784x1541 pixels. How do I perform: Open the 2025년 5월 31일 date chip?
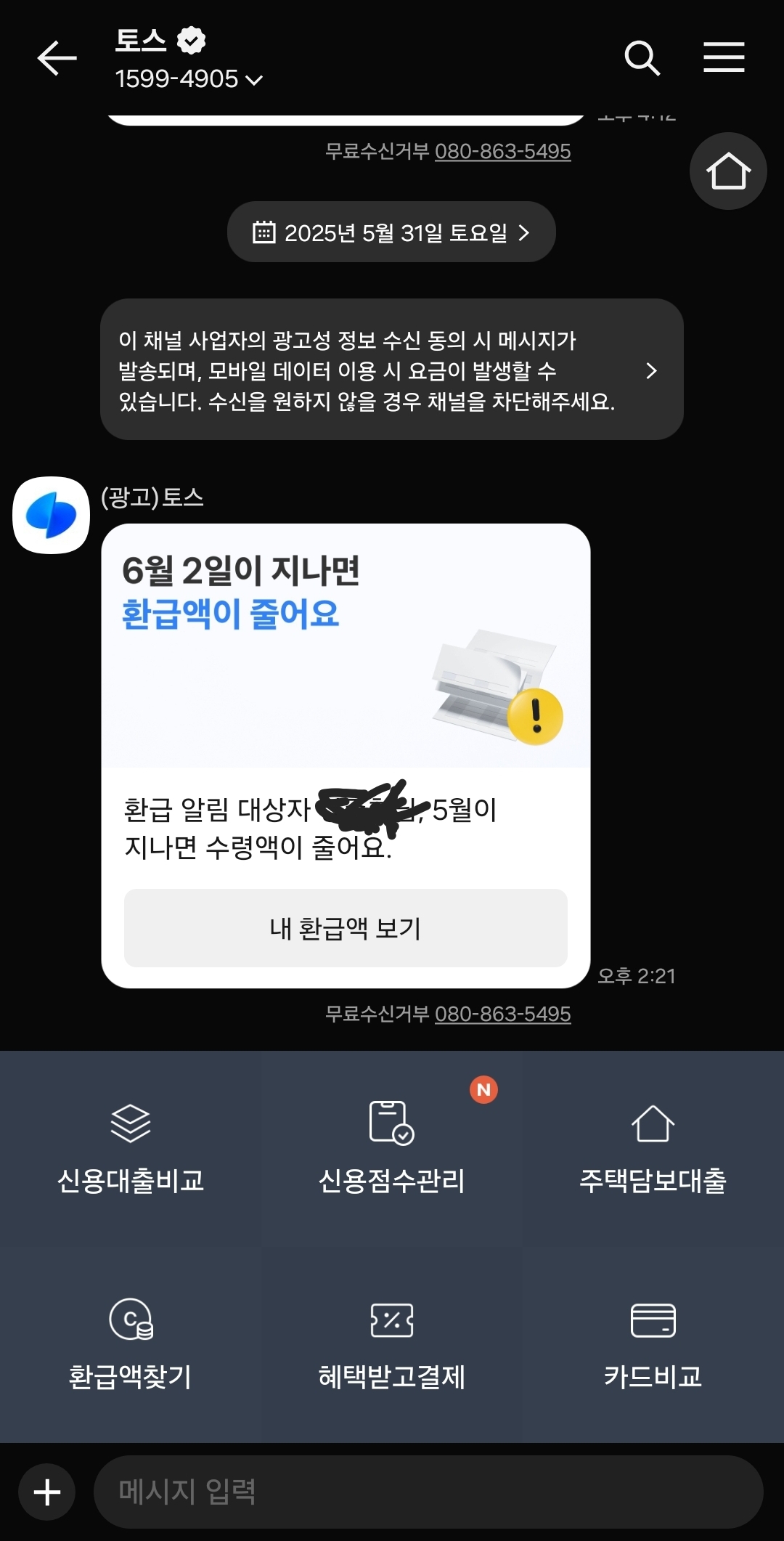pyautogui.click(x=391, y=232)
